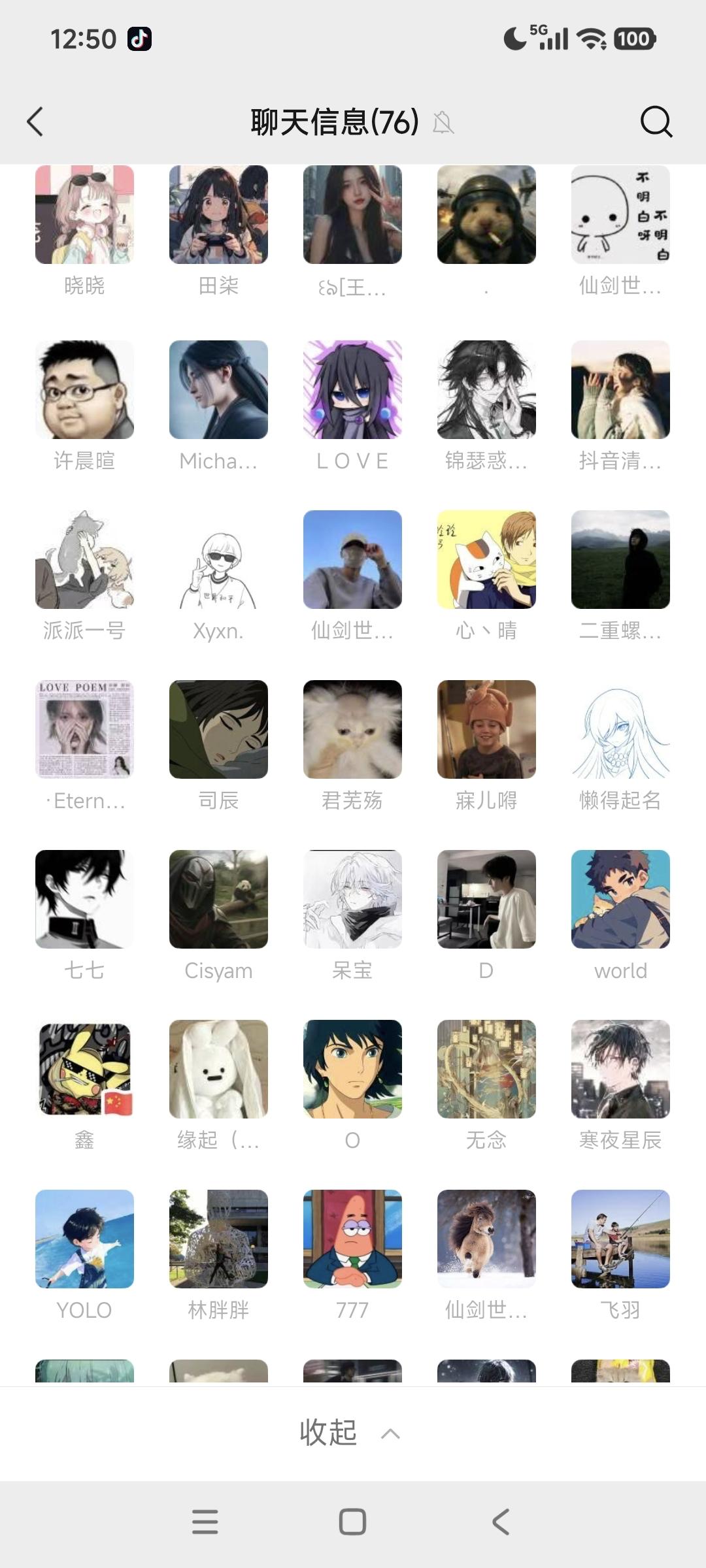Open 寒夜星辰's profile

pyautogui.click(x=620, y=1069)
